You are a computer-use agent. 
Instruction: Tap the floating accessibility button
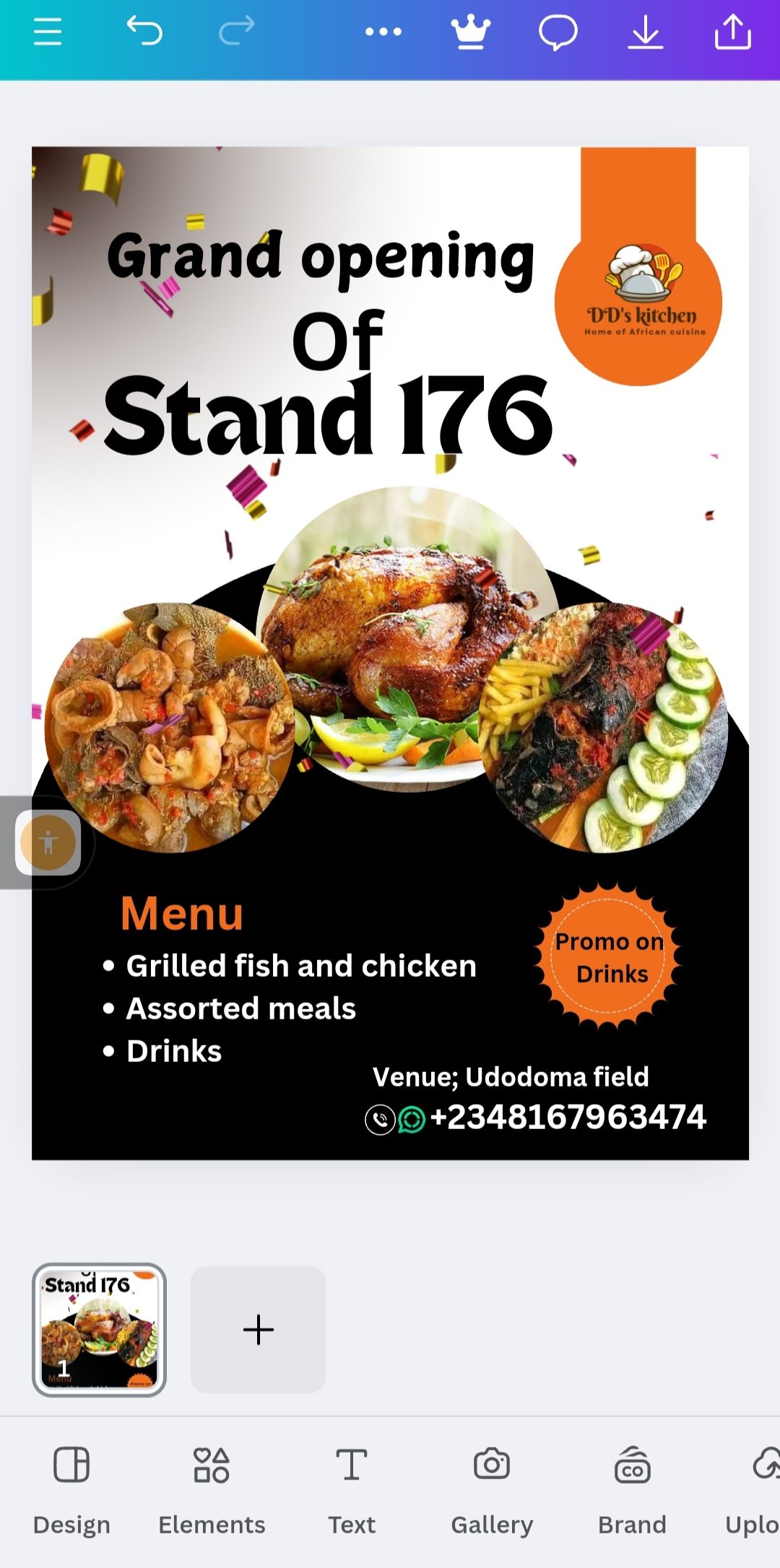tap(48, 842)
